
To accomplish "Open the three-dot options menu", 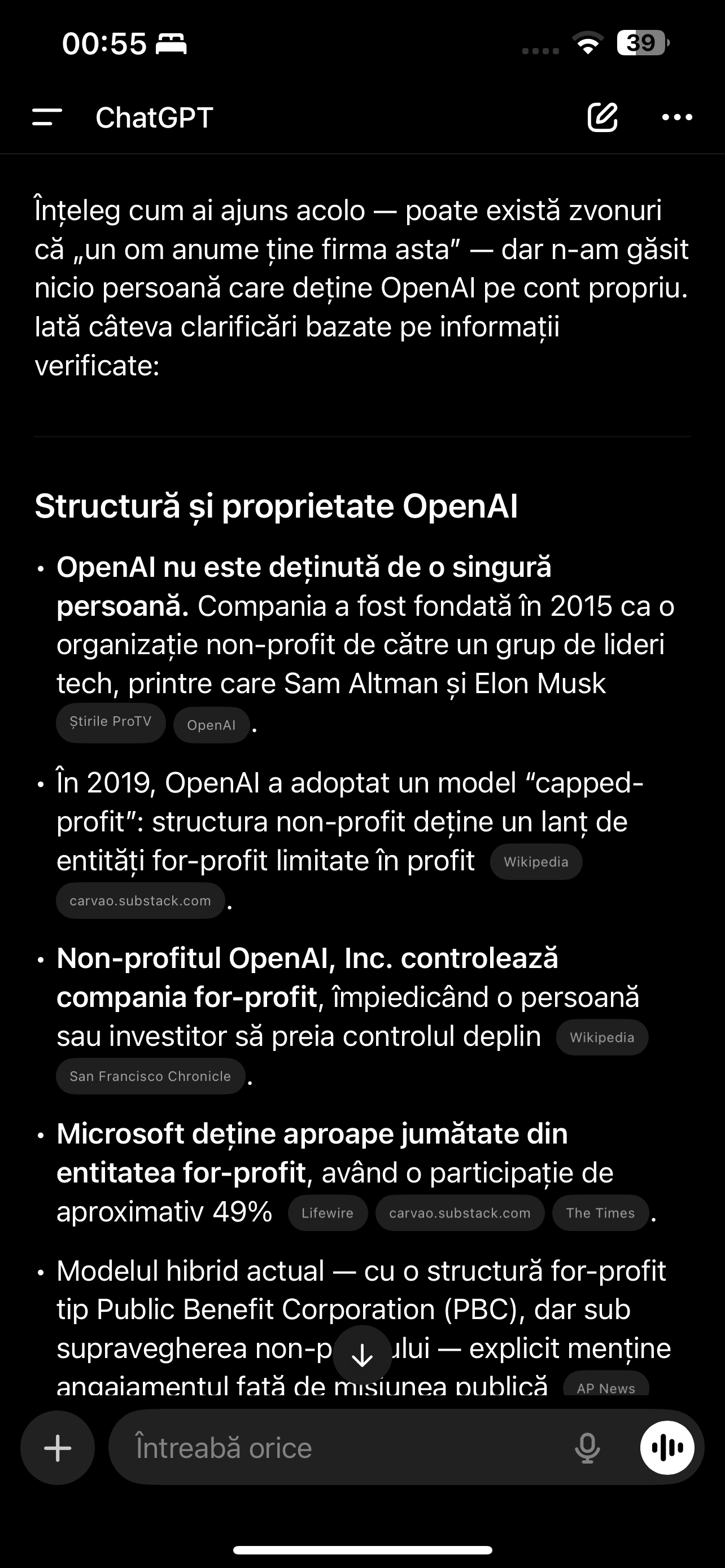I will coord(677,117).
